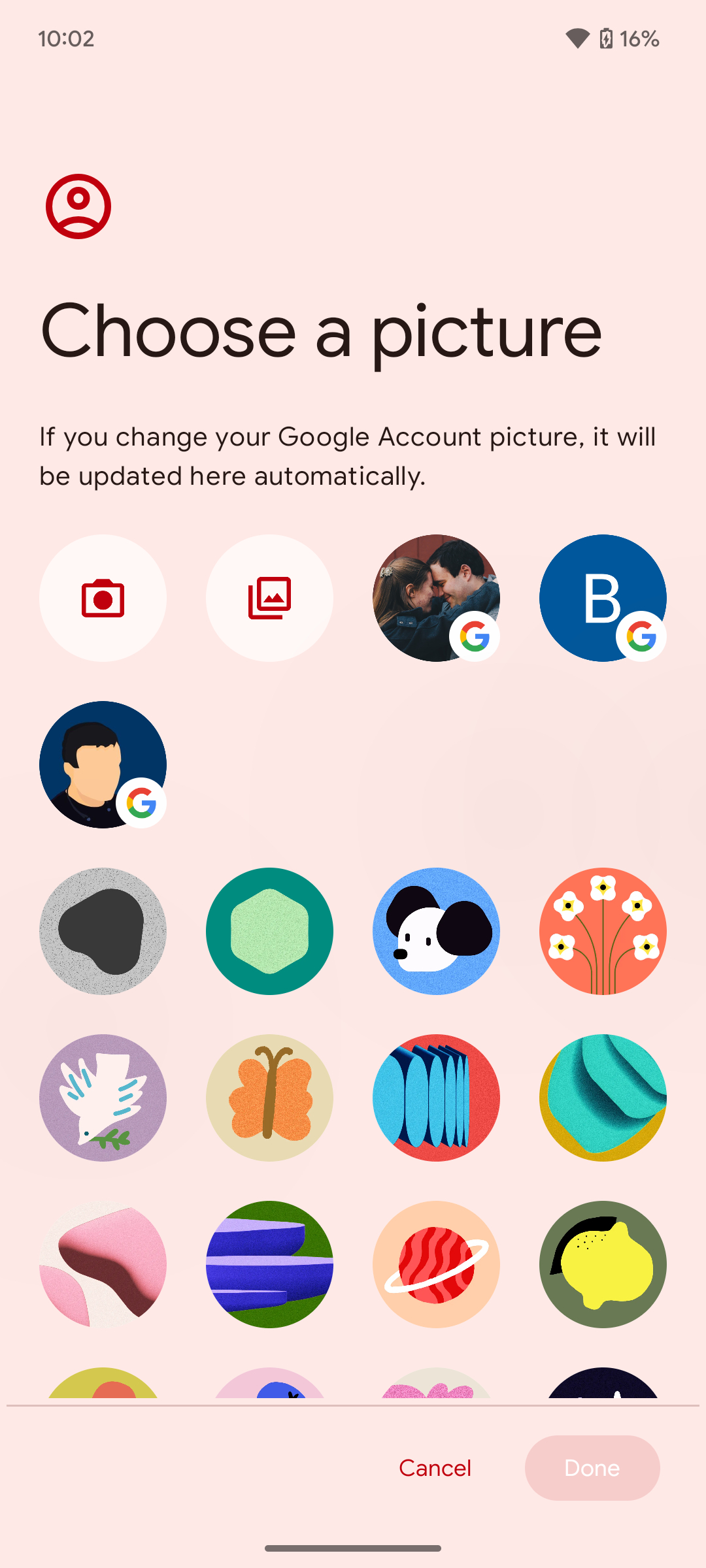
Task: Confirm selection with the Done button
Action: pyautogui.click(x=592, y=1468)
